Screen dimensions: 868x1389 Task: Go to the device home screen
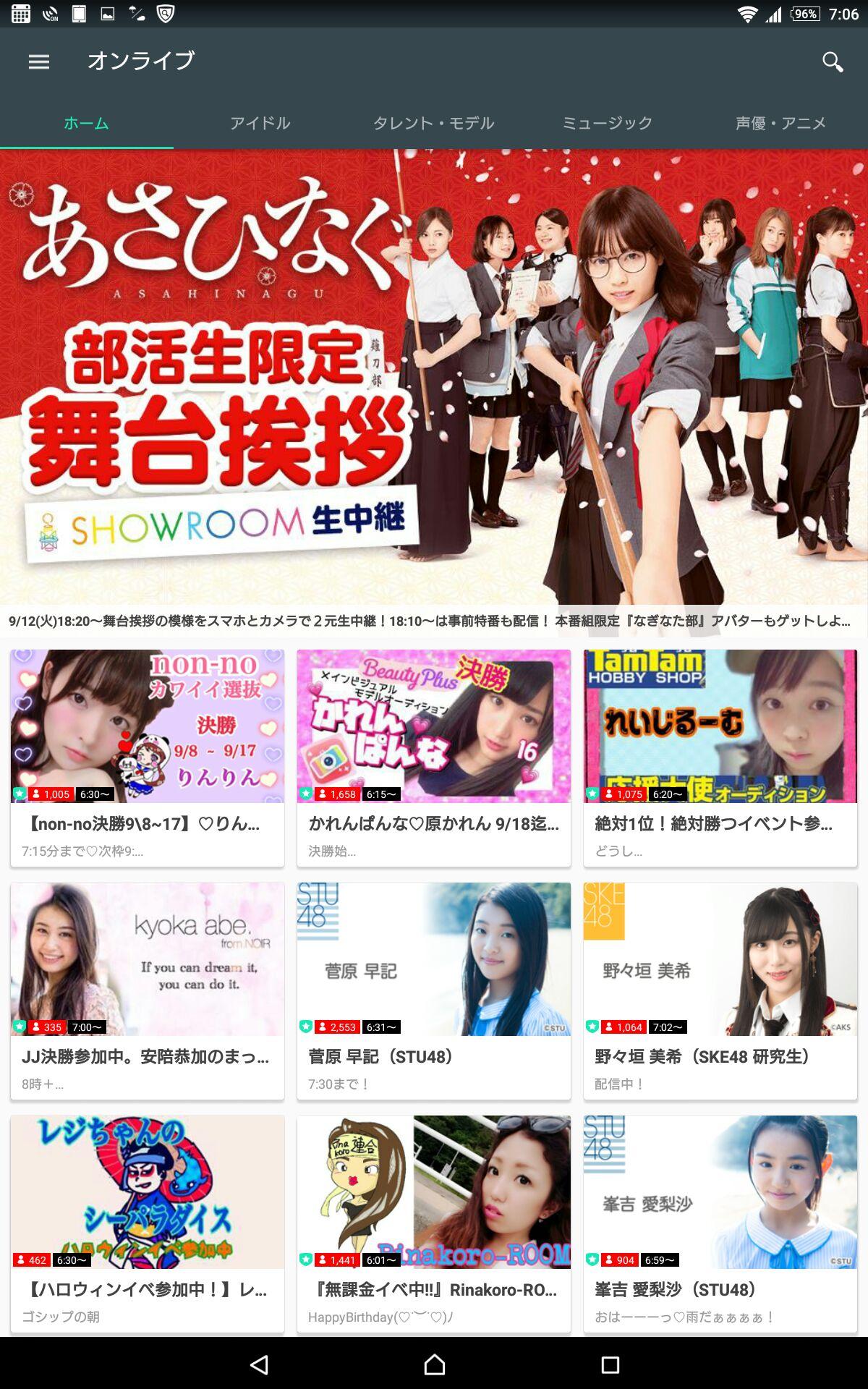pyautogui.click(x=434, y=1364)
